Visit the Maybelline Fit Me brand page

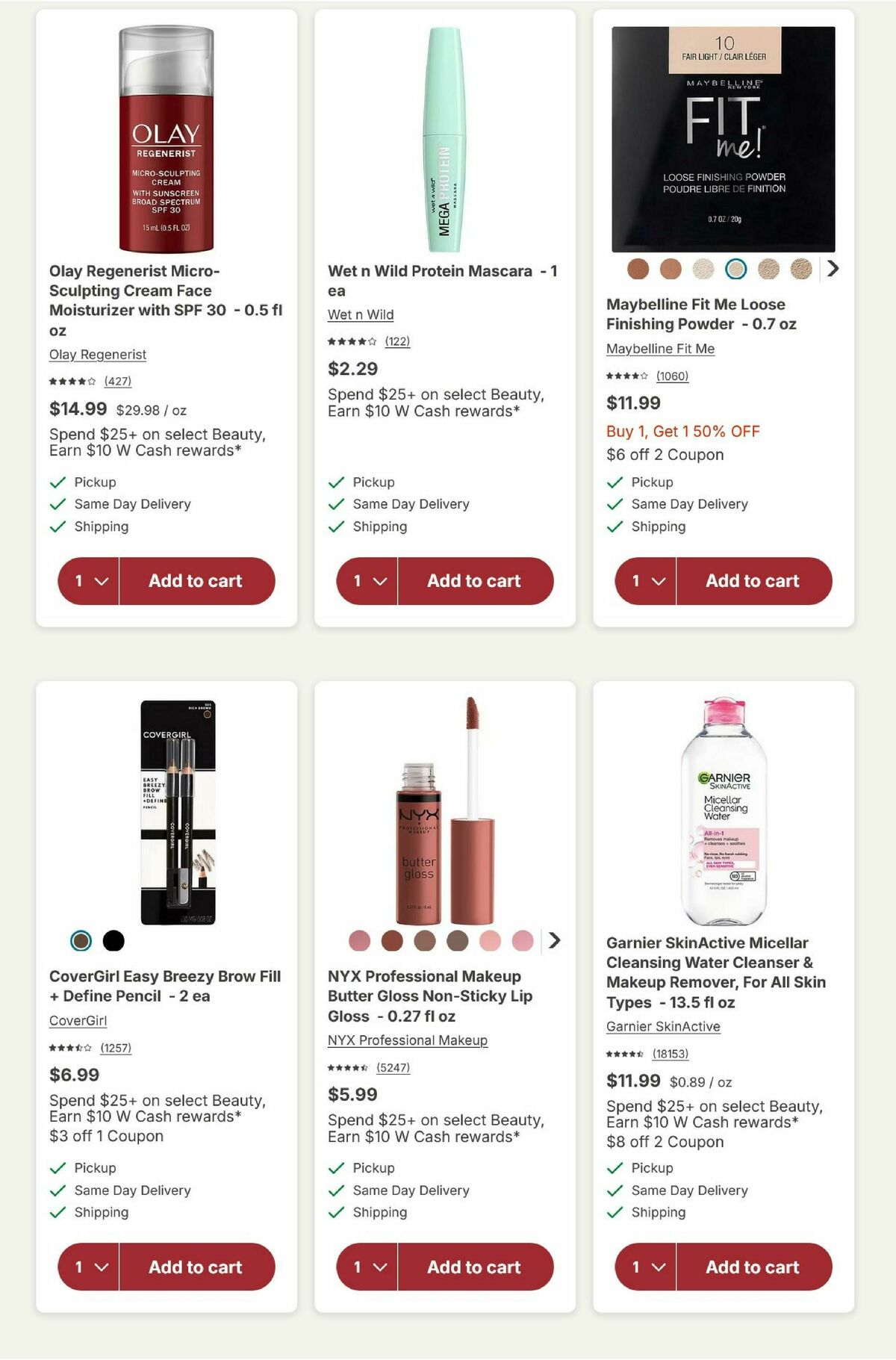(659, 349)
